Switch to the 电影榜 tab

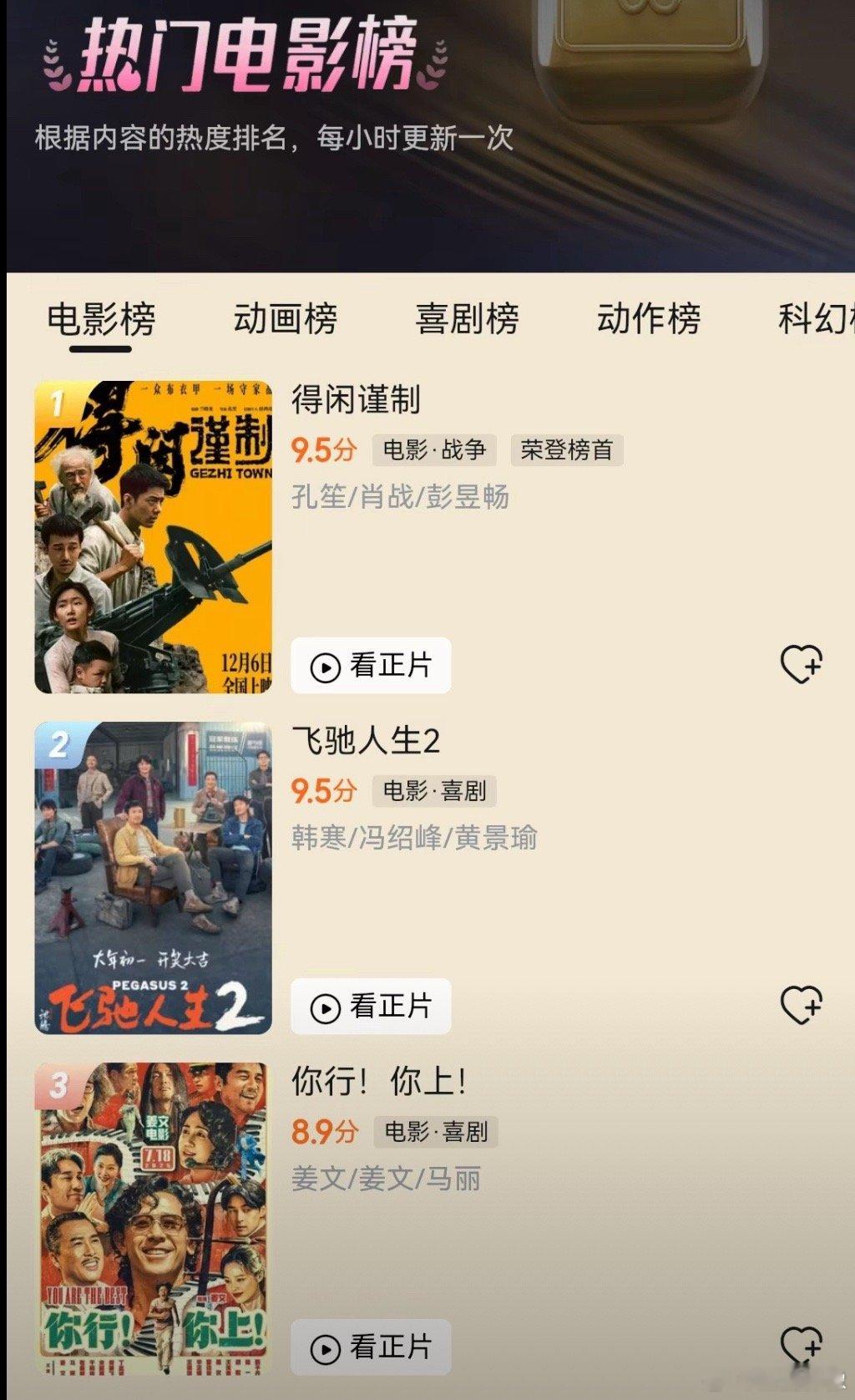point(101,319)
